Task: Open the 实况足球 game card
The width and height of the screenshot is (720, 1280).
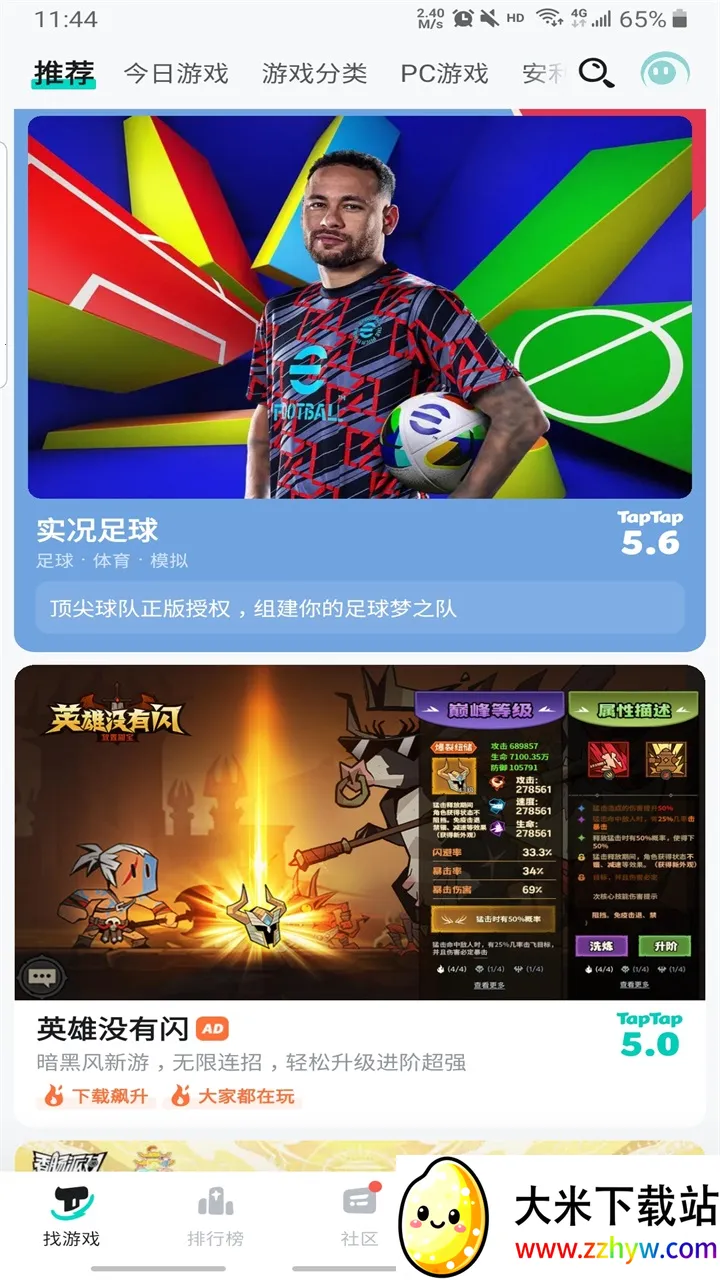Action: (360, 380)
